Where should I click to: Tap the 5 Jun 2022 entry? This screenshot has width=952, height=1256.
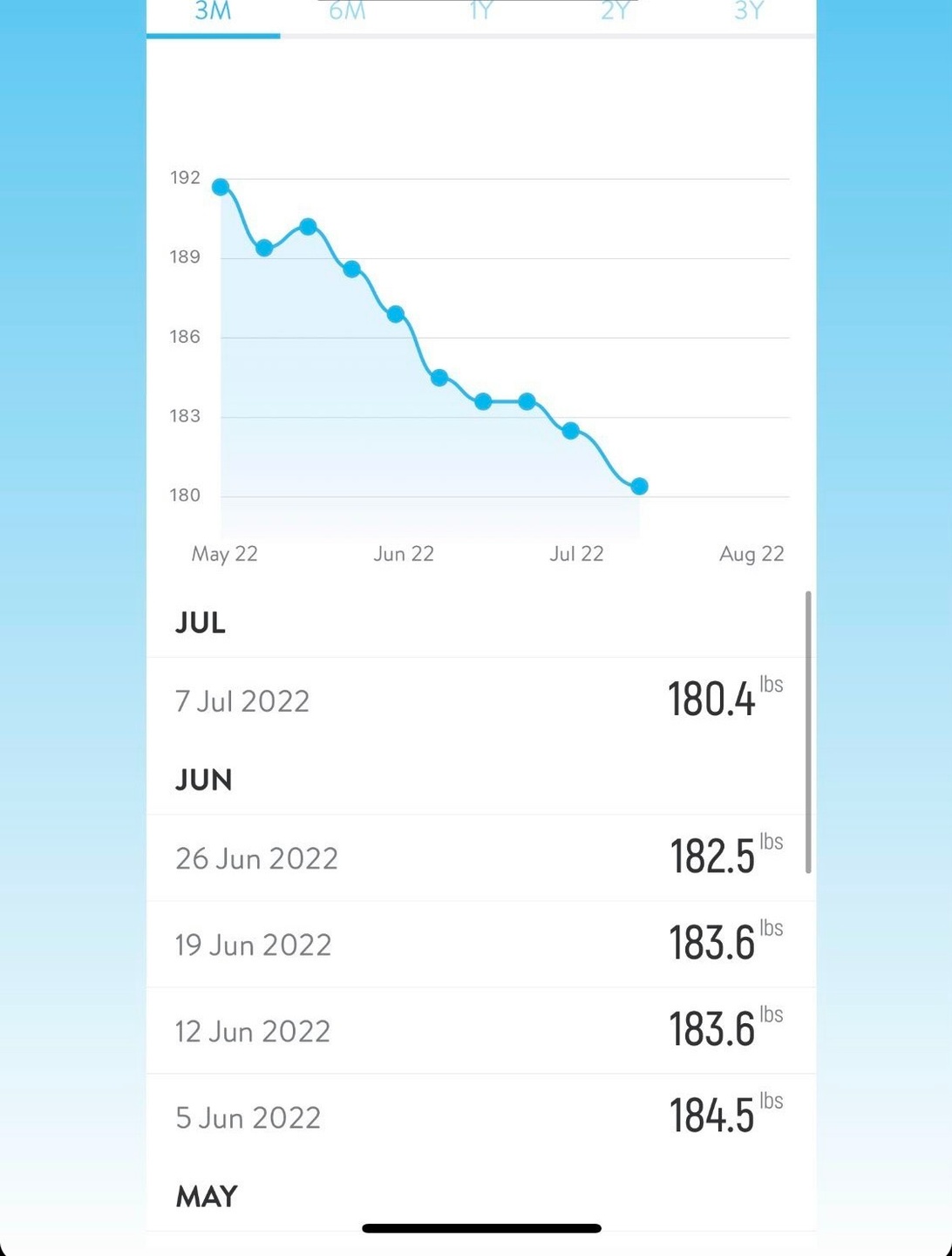479,1117
